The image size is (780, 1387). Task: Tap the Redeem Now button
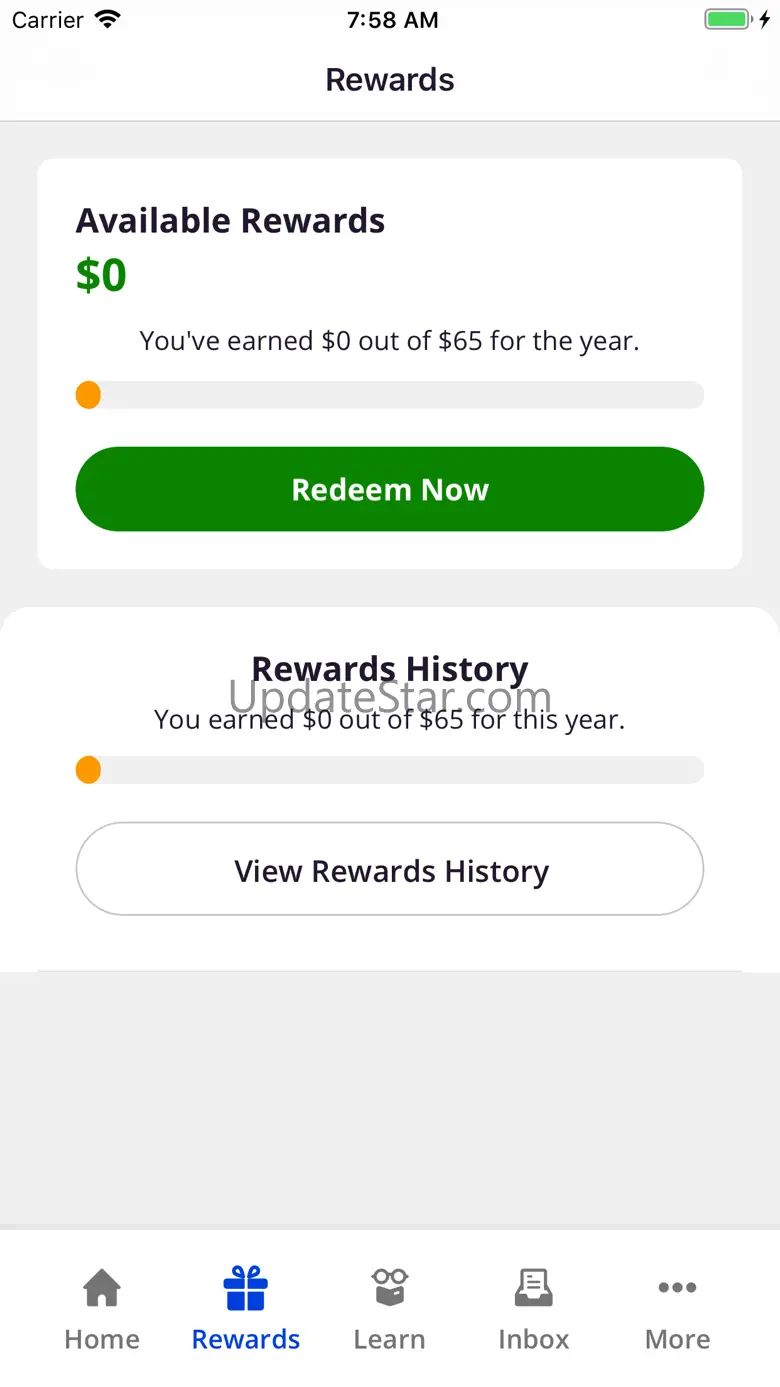(390, 489)
